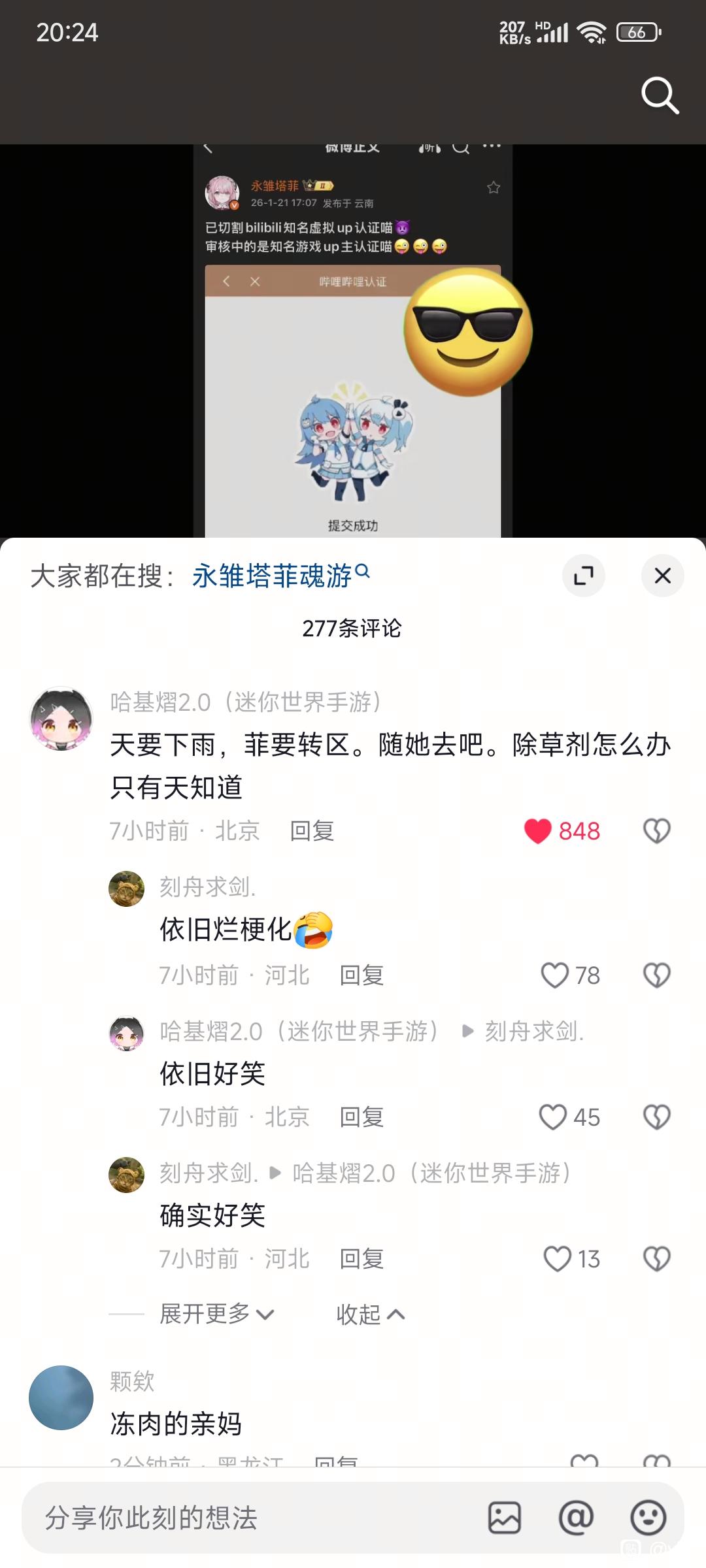Reply to the comment 依旧烂梗化

tap(361, 975)
